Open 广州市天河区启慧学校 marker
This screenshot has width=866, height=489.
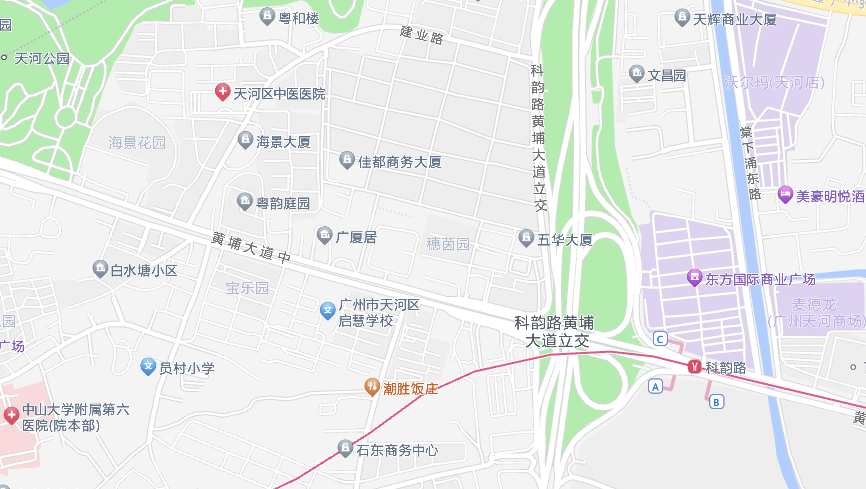(x=327, y=311)
